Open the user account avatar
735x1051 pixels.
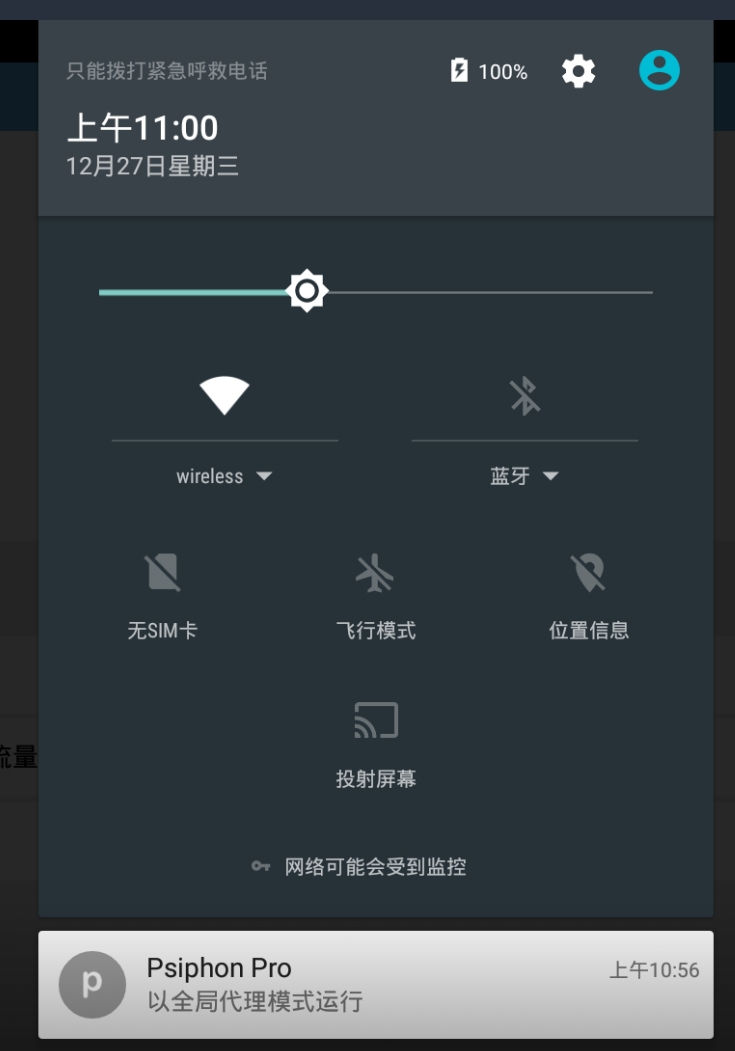click(x=659, y=71)
